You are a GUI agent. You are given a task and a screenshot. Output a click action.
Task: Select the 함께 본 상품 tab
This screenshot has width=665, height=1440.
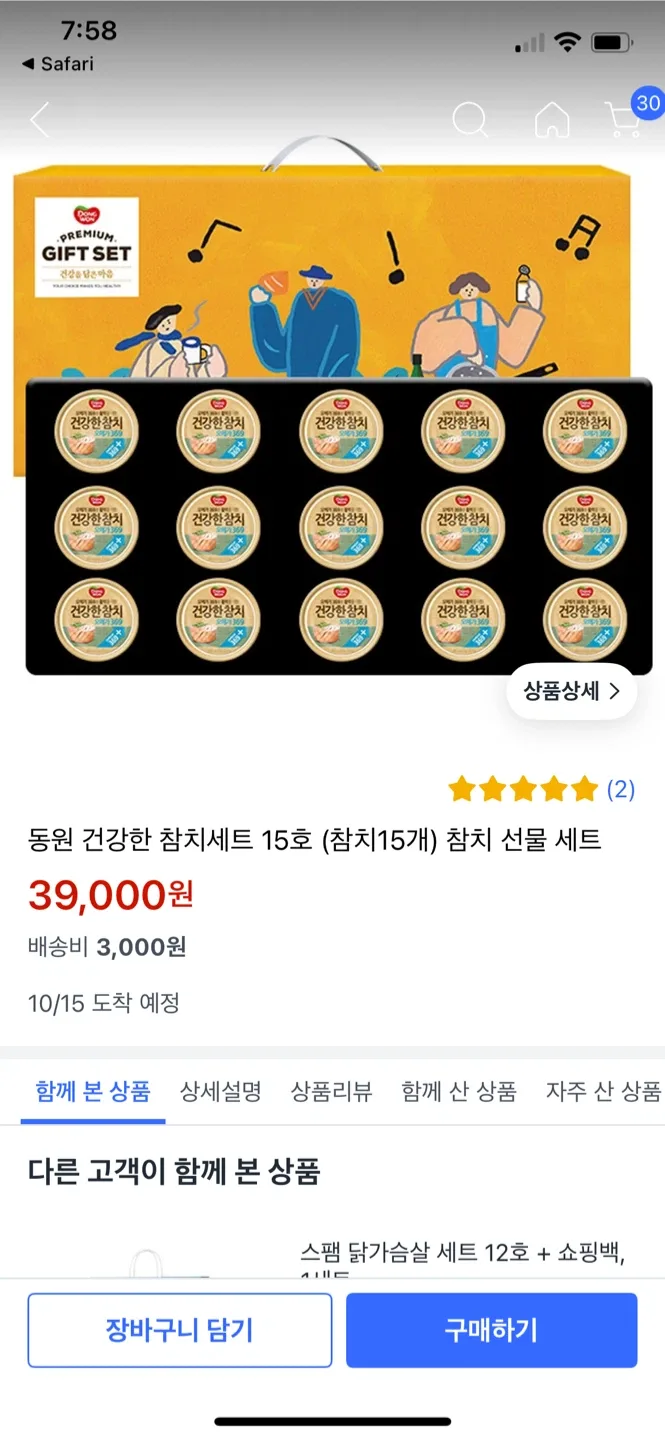(x=92, y=1091)
